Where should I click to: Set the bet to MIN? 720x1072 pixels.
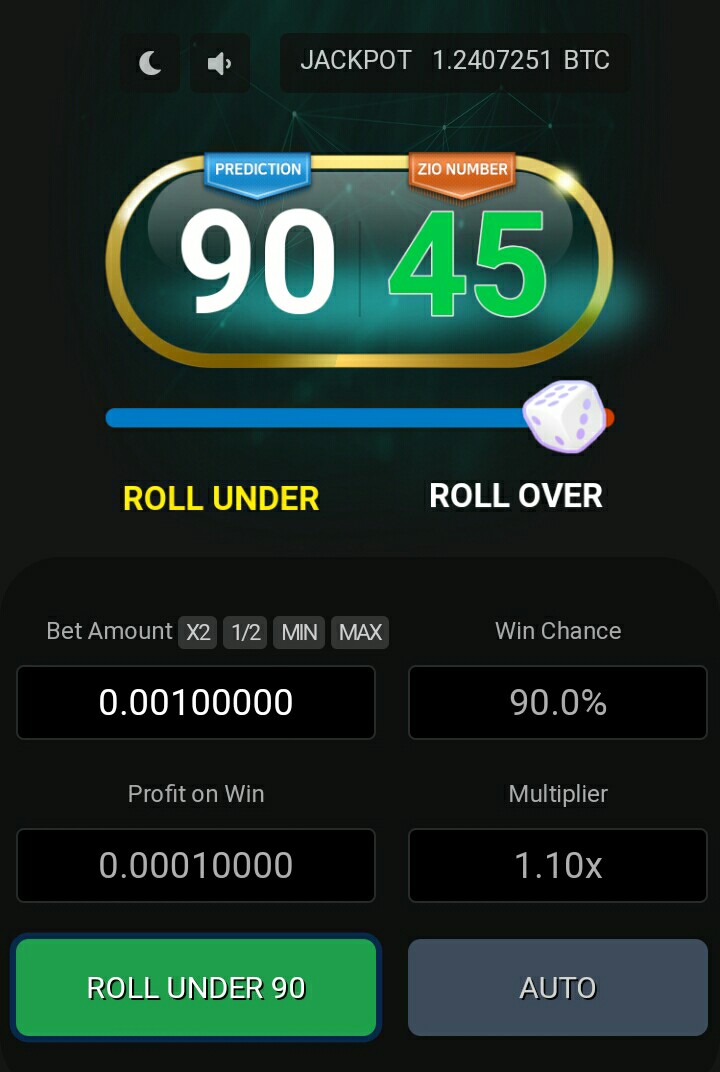pos(299,632)
